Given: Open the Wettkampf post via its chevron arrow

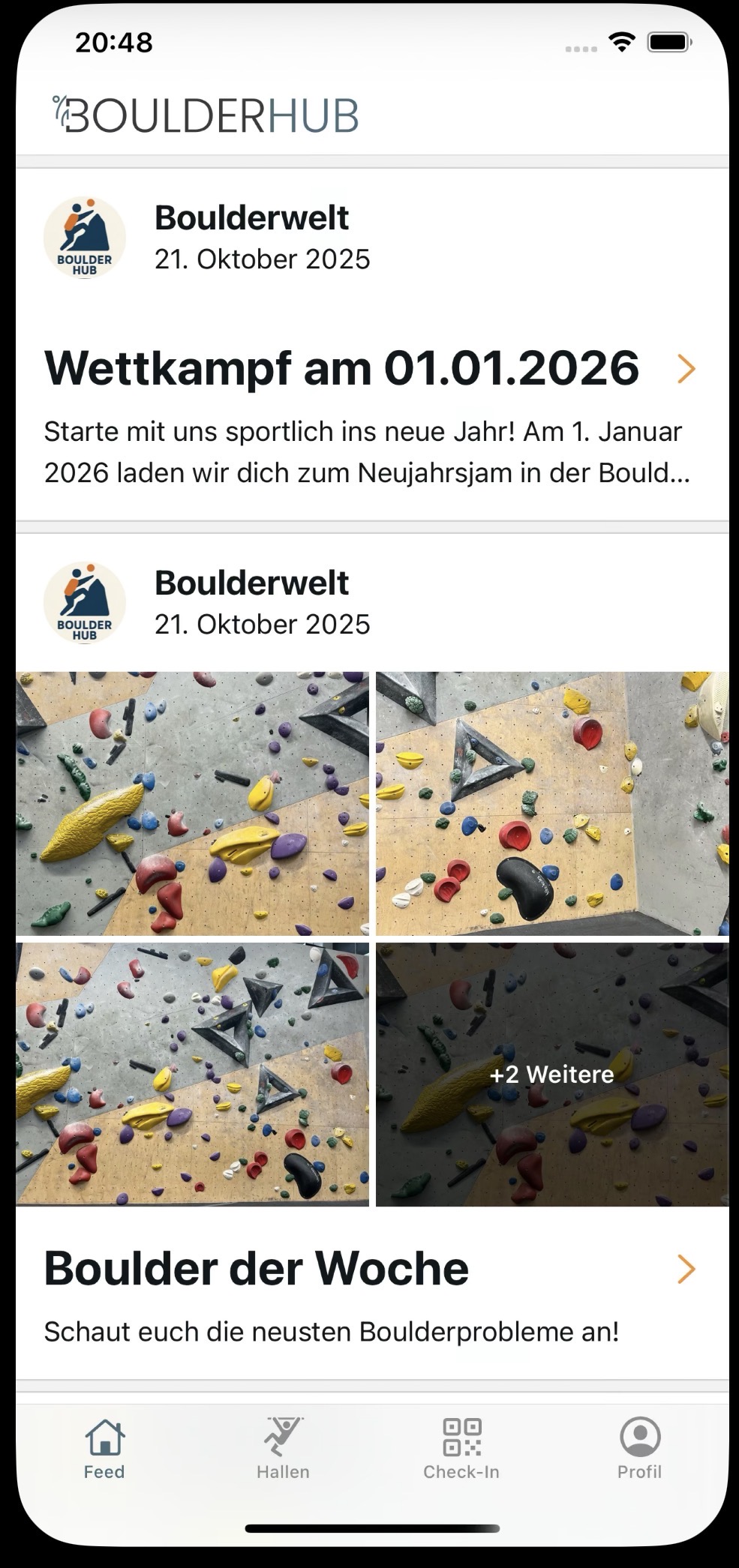Looking at the screenshot, I should tap(686, 369).
